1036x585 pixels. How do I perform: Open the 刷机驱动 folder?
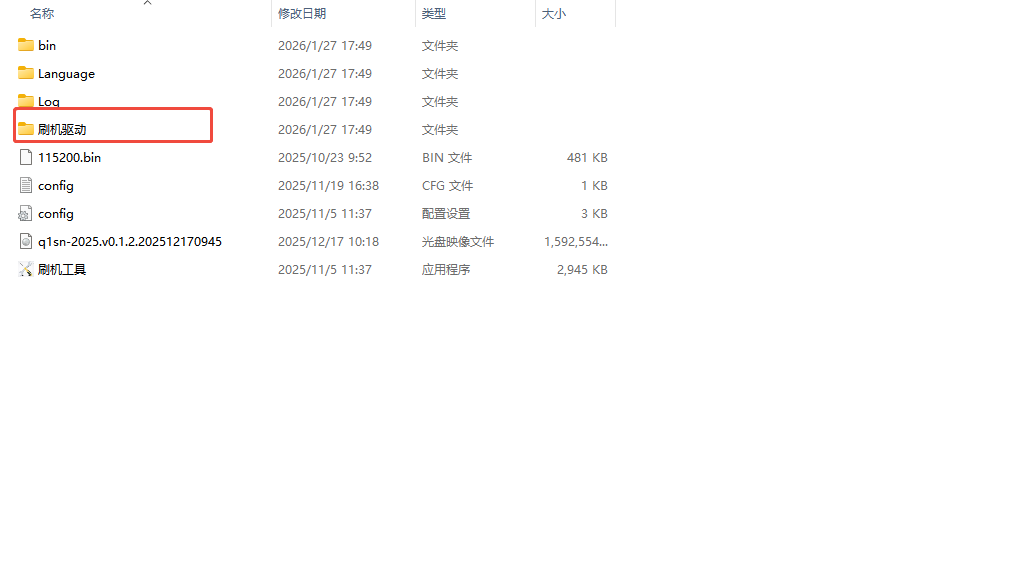click(62, 130)
